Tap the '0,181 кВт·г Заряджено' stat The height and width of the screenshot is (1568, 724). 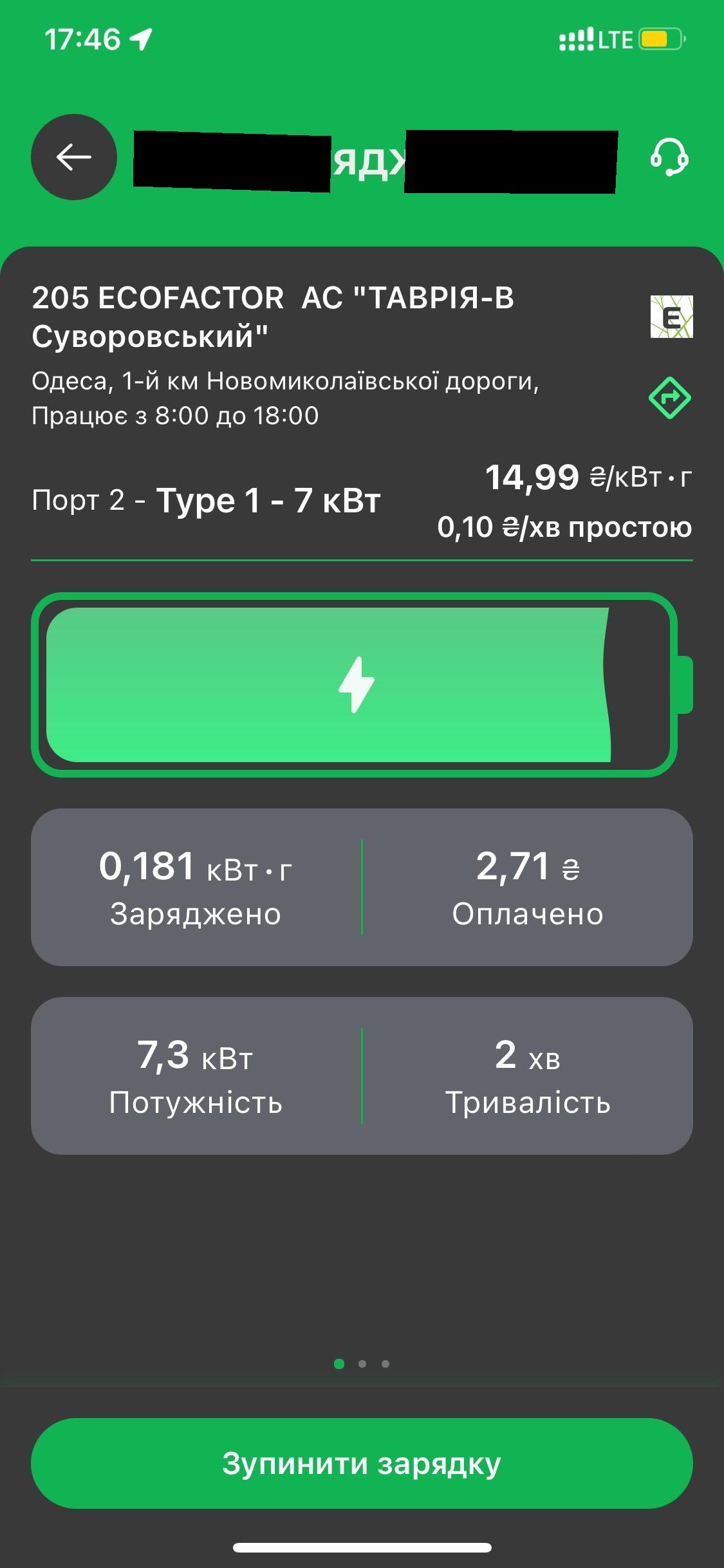pyautogui.click(x=196, y=891)
